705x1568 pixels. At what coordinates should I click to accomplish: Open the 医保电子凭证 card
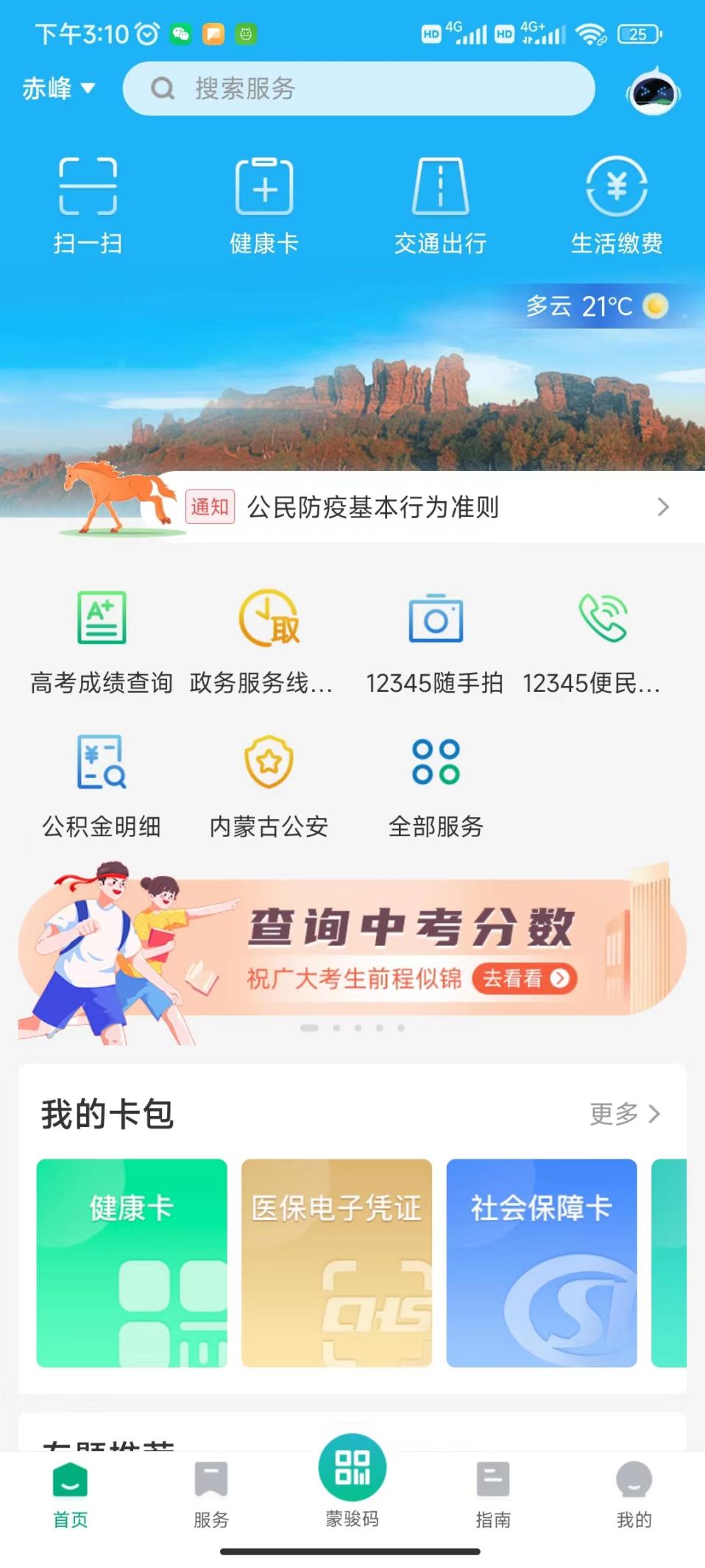click(x=336, y=1262)
